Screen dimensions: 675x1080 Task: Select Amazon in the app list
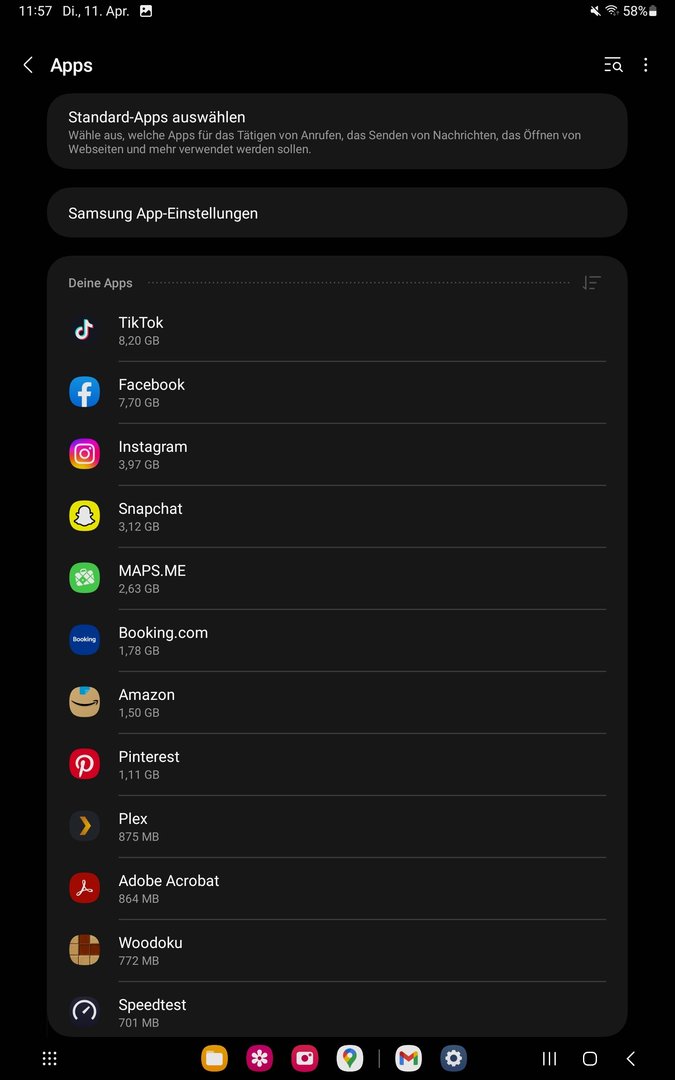(x=337, y=702)
